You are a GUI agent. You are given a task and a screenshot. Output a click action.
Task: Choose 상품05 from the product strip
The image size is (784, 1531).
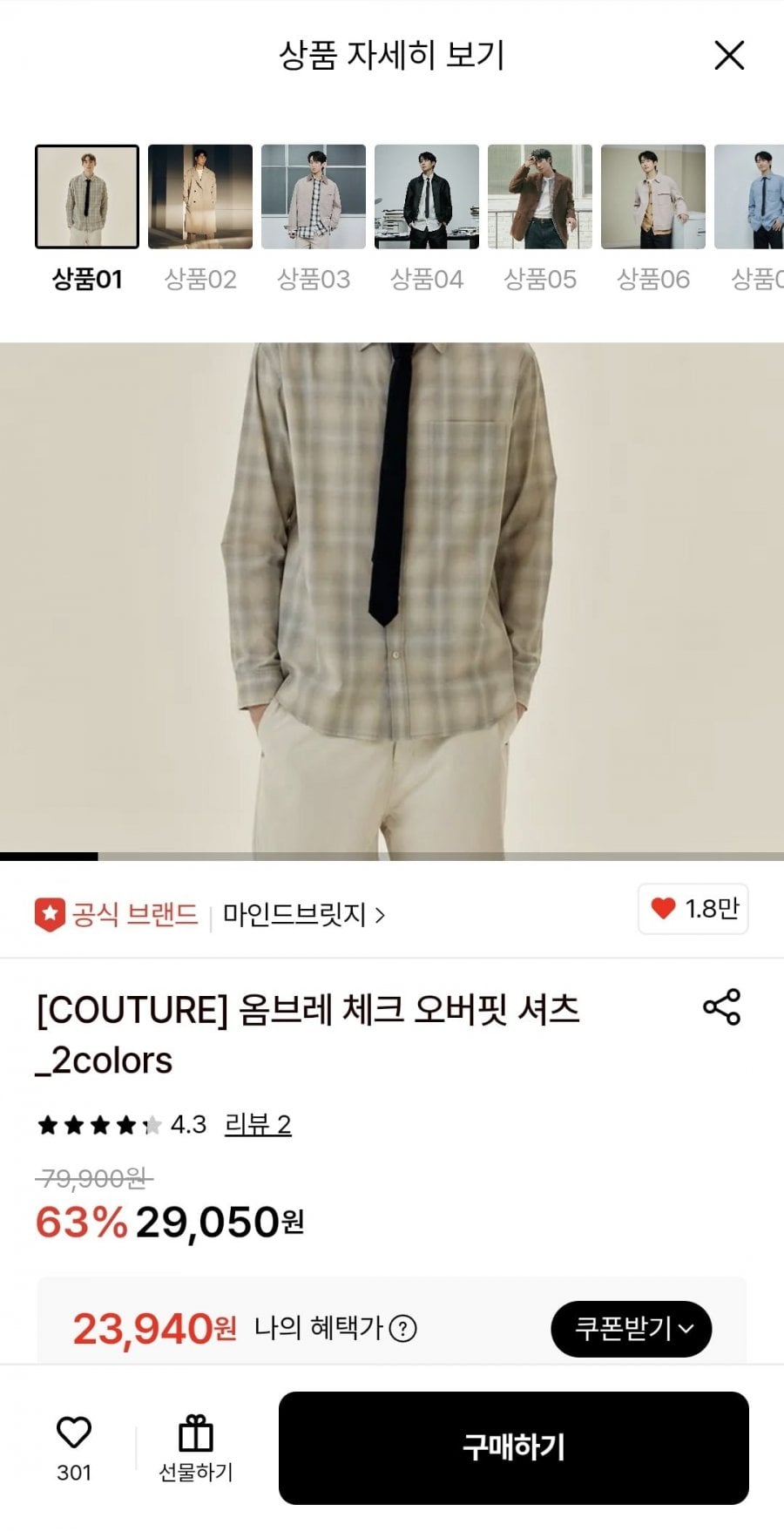(540, 197)
